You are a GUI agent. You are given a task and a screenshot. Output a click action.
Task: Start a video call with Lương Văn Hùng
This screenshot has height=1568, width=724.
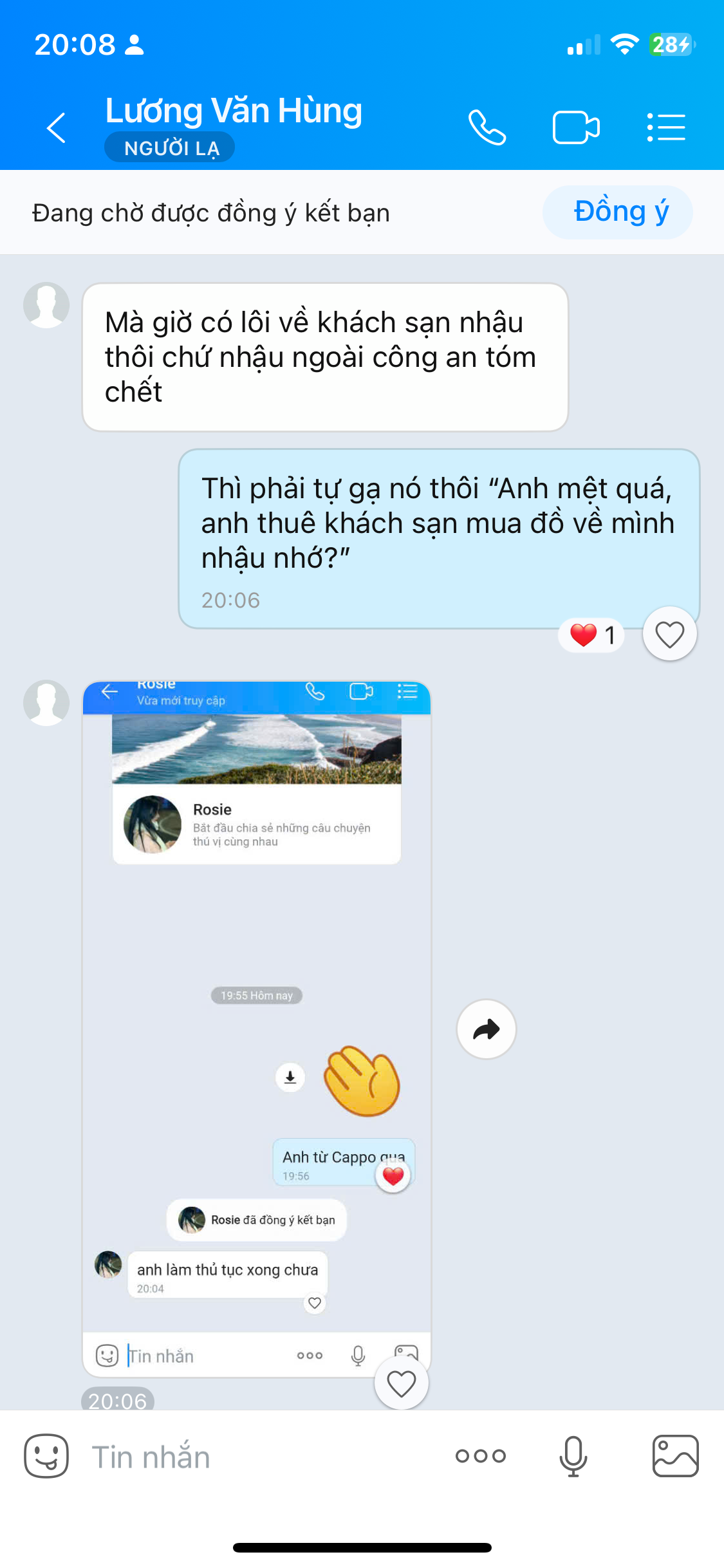576,127
